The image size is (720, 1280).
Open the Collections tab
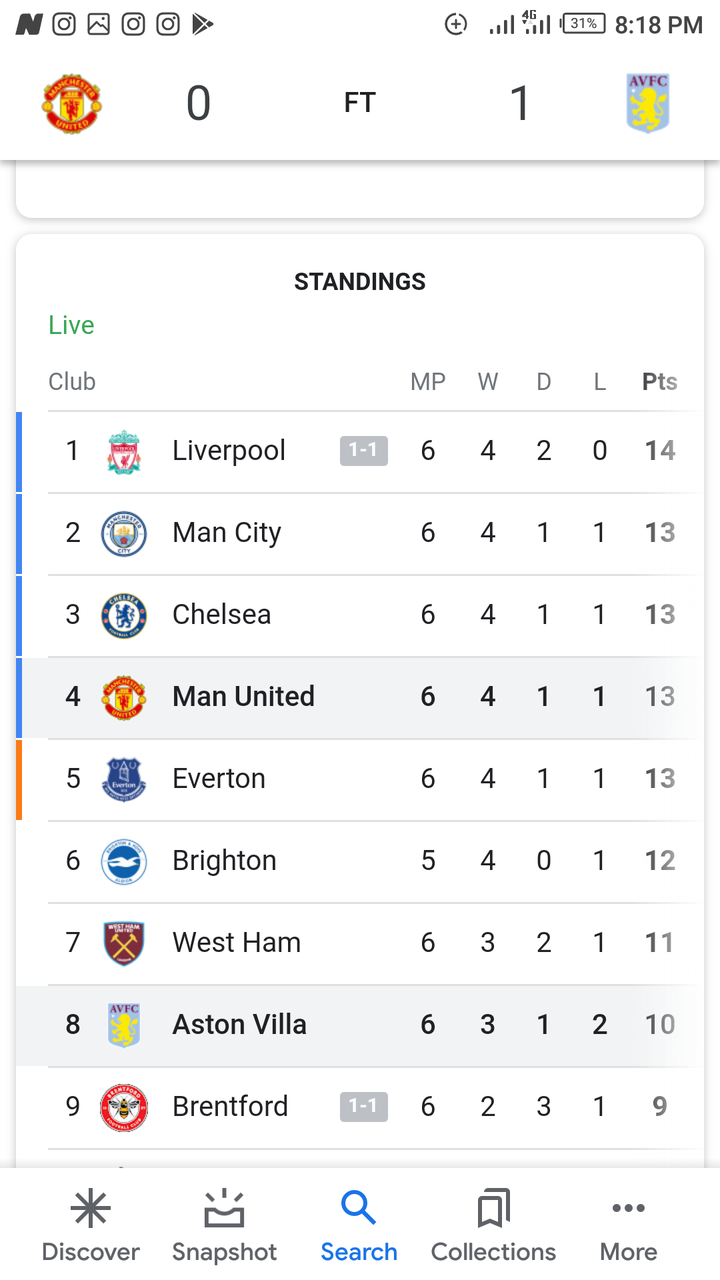tap(493, 1225)
